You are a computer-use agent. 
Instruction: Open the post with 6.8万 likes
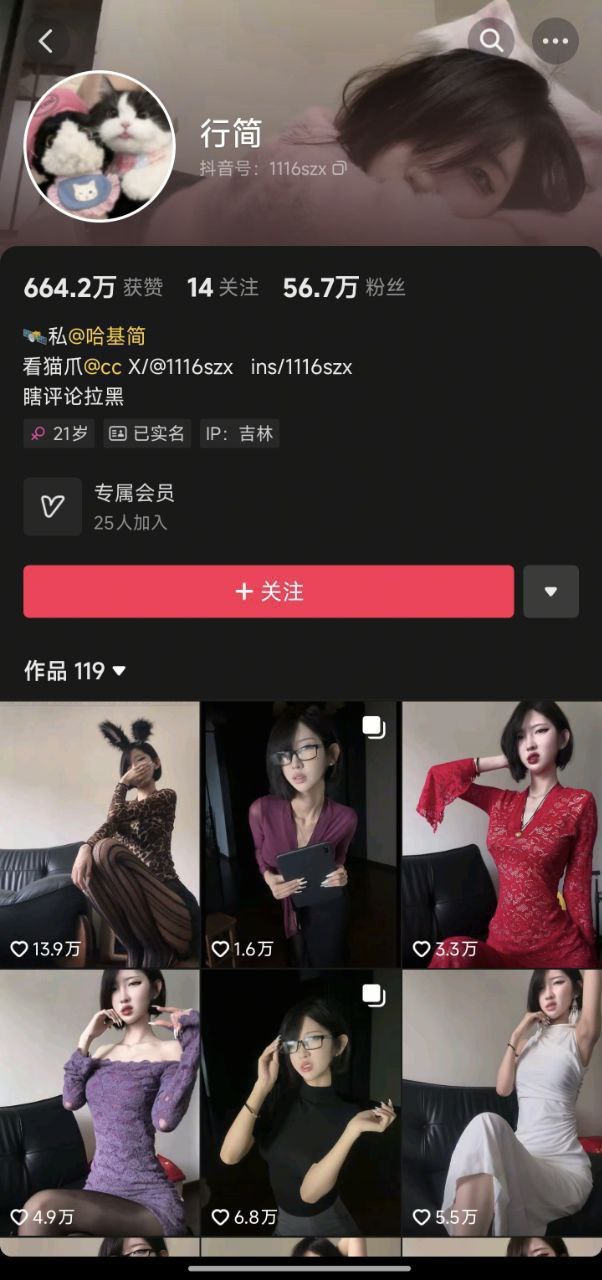[x=300, y=1102]
